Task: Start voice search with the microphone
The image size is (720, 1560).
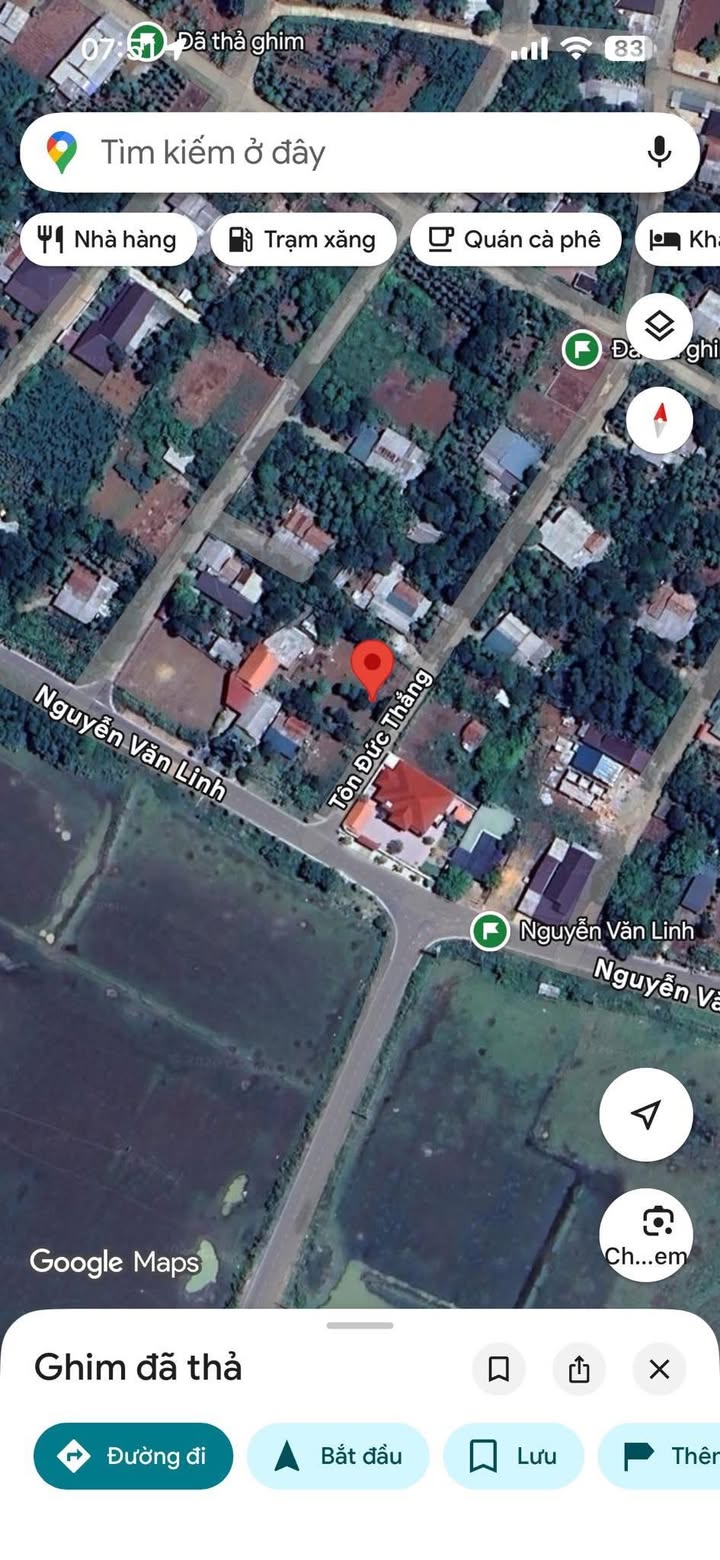Action: (x=658, y=152)
